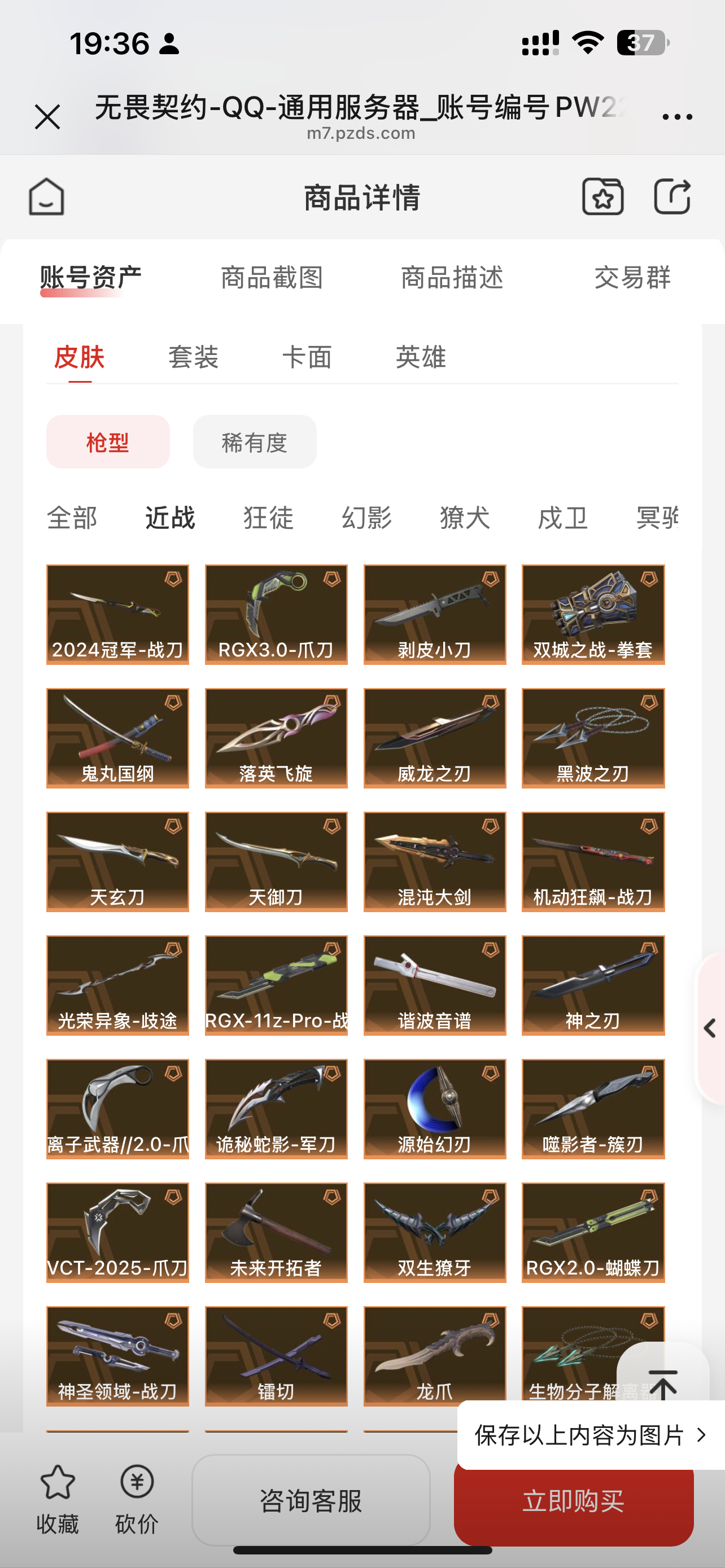Filter skins by 狂徒 weapon

point(268,518)
